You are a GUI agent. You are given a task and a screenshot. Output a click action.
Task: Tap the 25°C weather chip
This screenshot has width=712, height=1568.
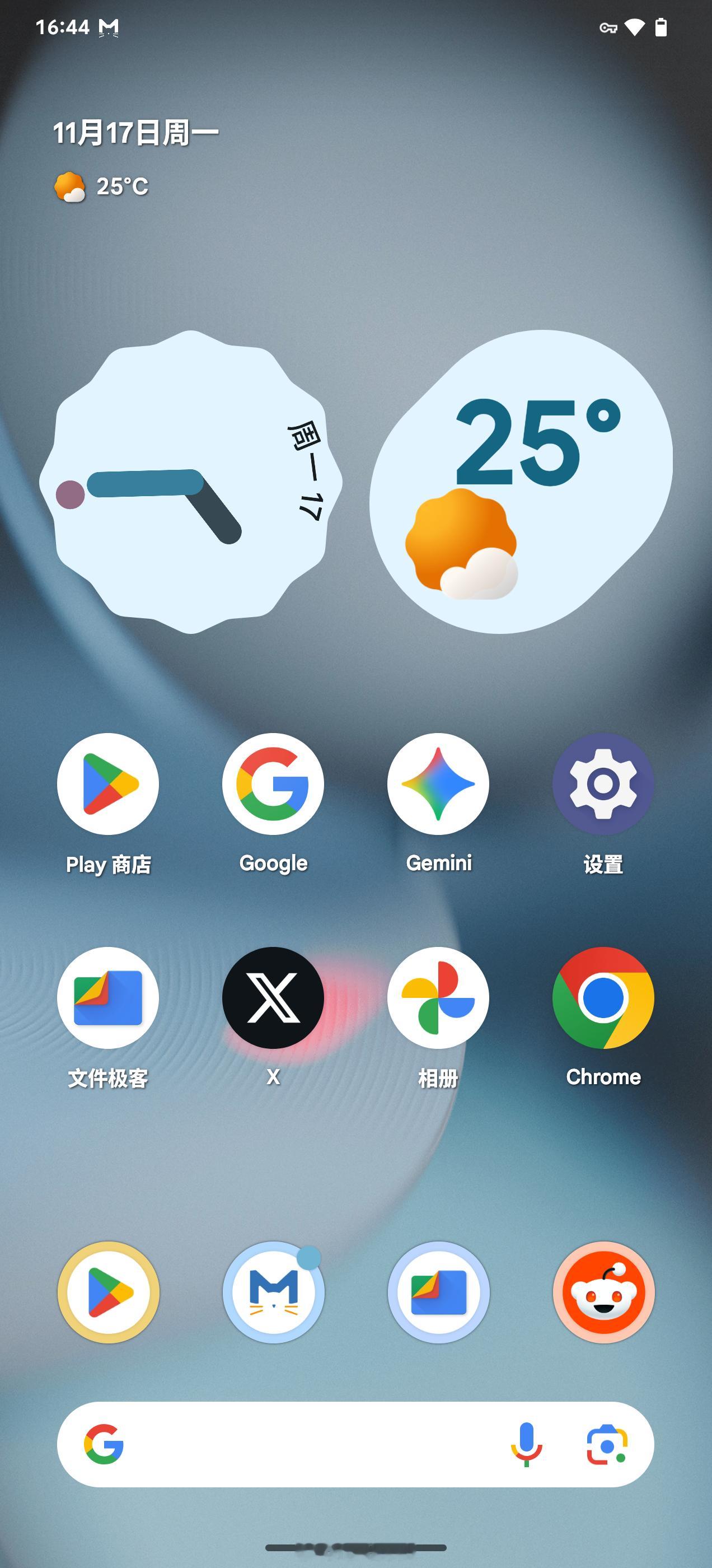pyautogui.click(x=100, y=186)
